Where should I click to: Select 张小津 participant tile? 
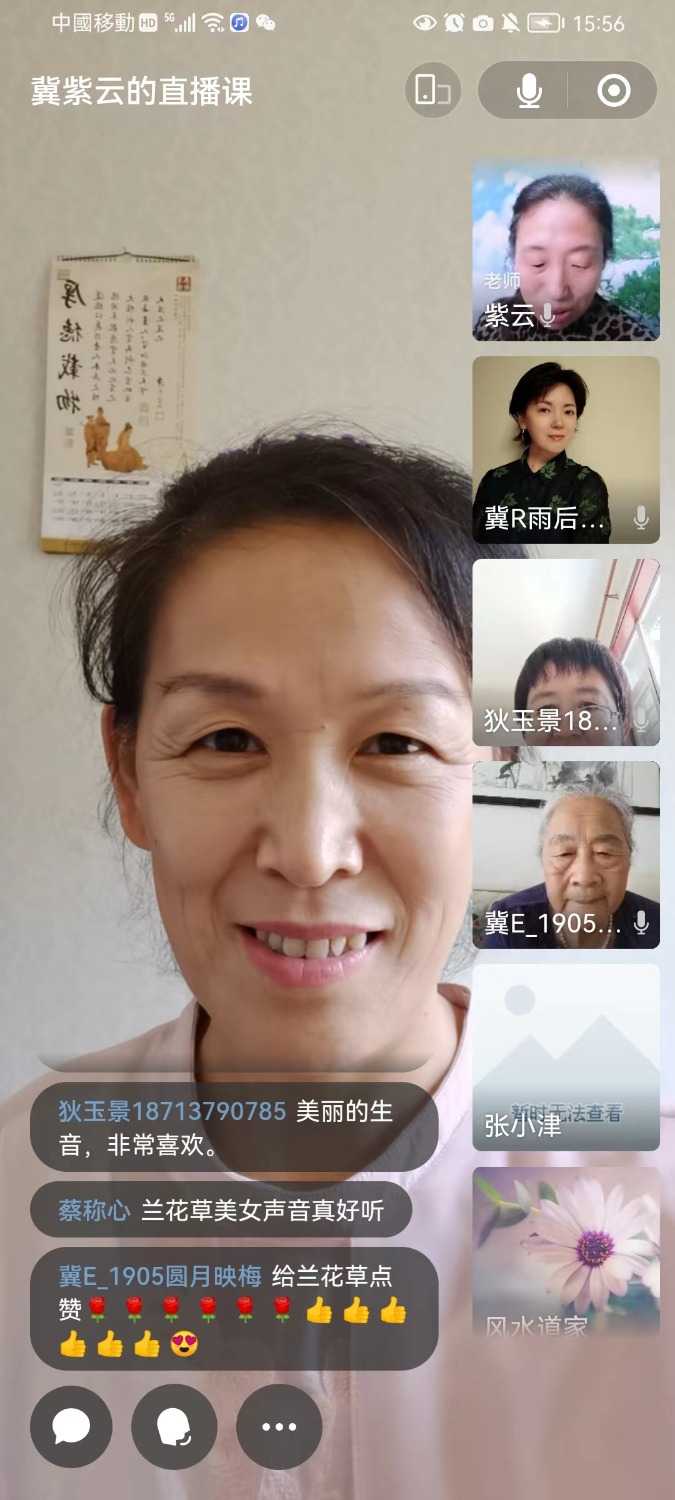[x=566, y=1057]
